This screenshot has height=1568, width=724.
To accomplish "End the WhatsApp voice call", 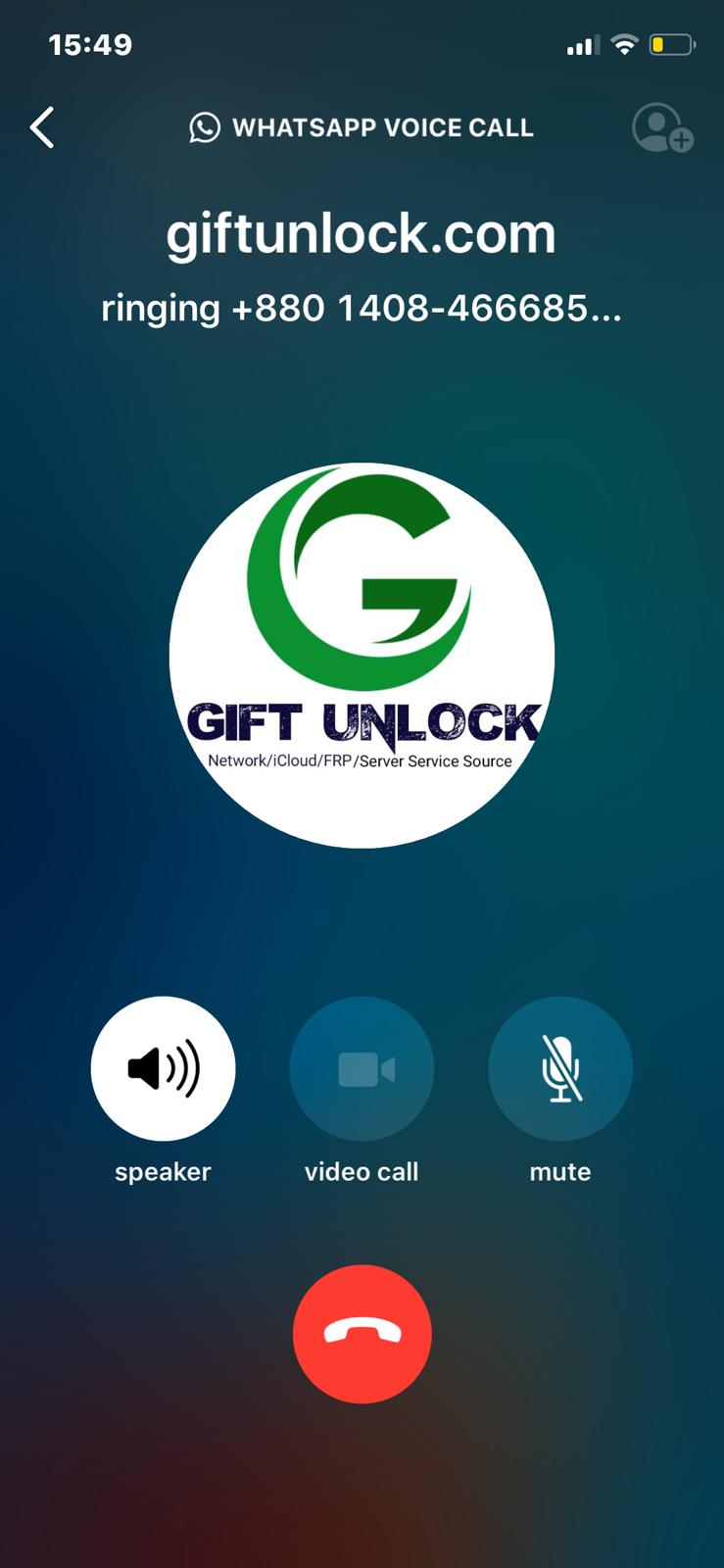I will [362, 1334].
